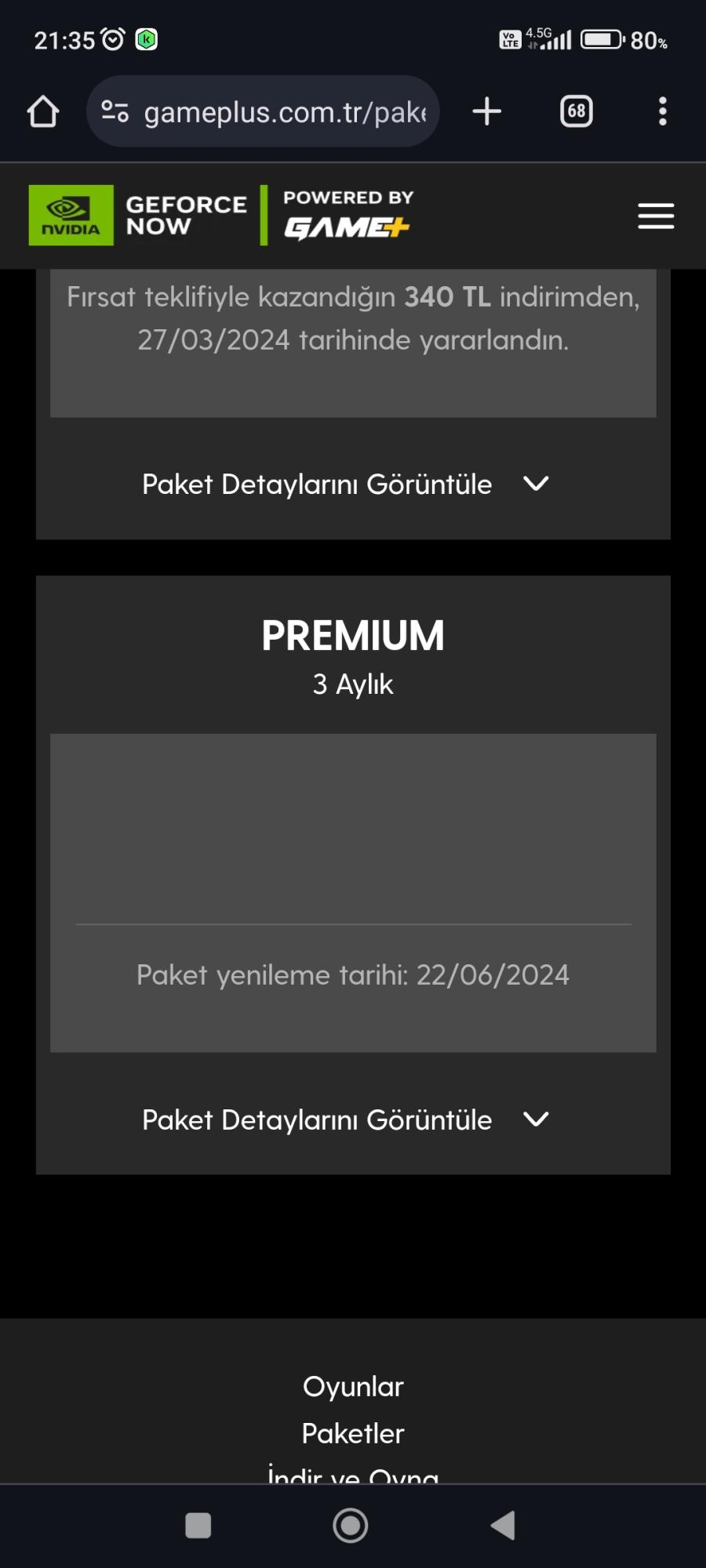Open the hamburger menu

click(656, 216)
